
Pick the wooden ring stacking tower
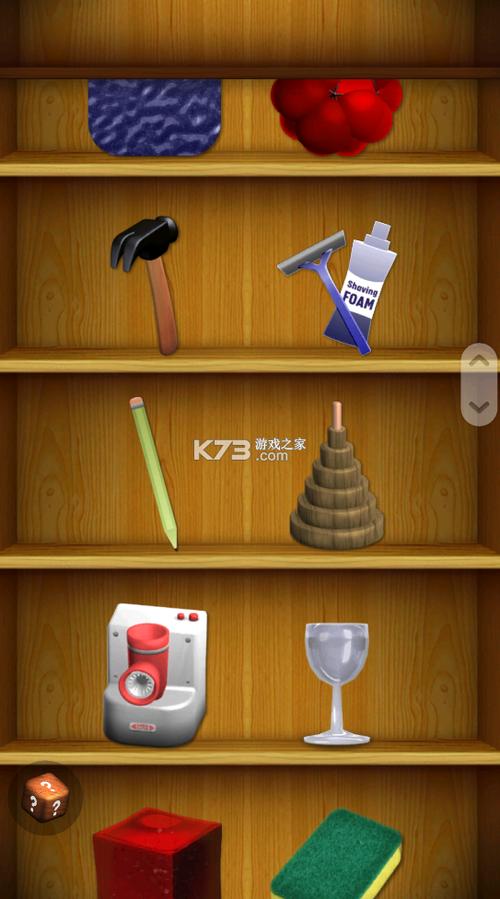click(337, 476)
